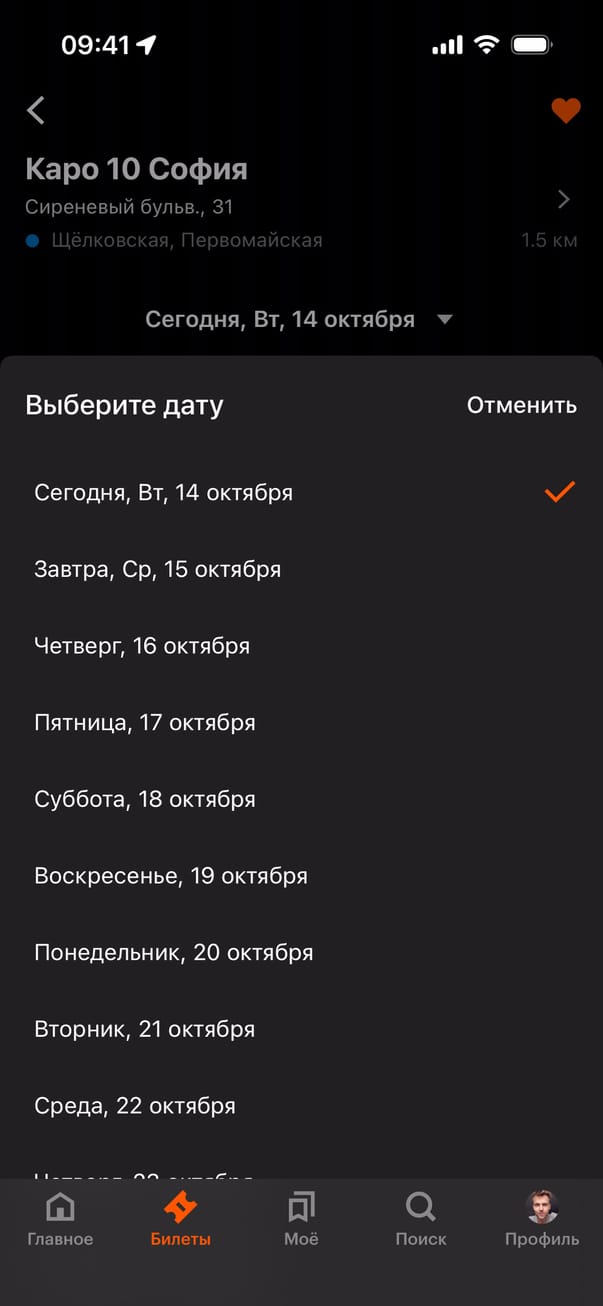Switch to the Моё tab
Screen dimensions: 603x1306
[x=301, y=1220]
